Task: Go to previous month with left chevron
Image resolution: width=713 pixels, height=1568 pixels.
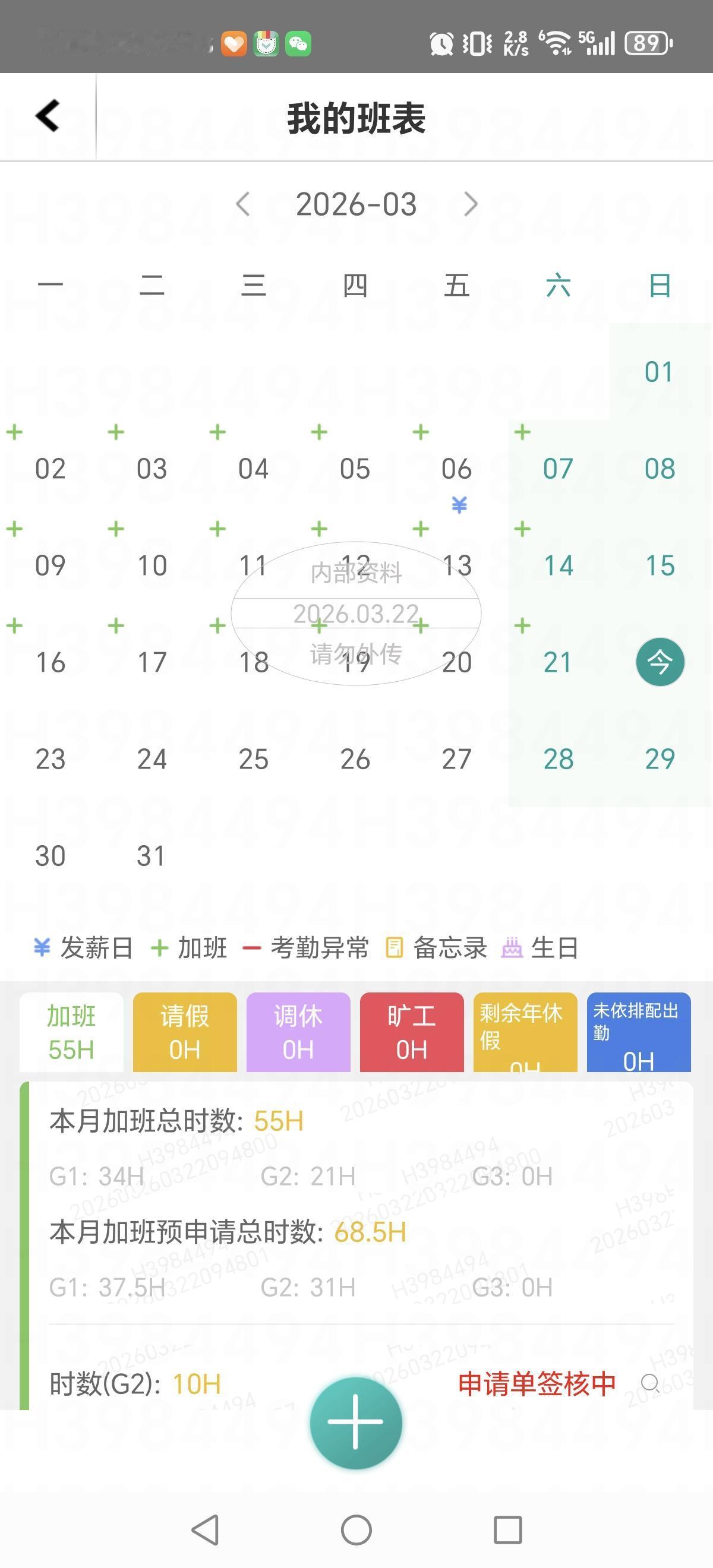Action: pyautogui.click(x=243, y=205)
